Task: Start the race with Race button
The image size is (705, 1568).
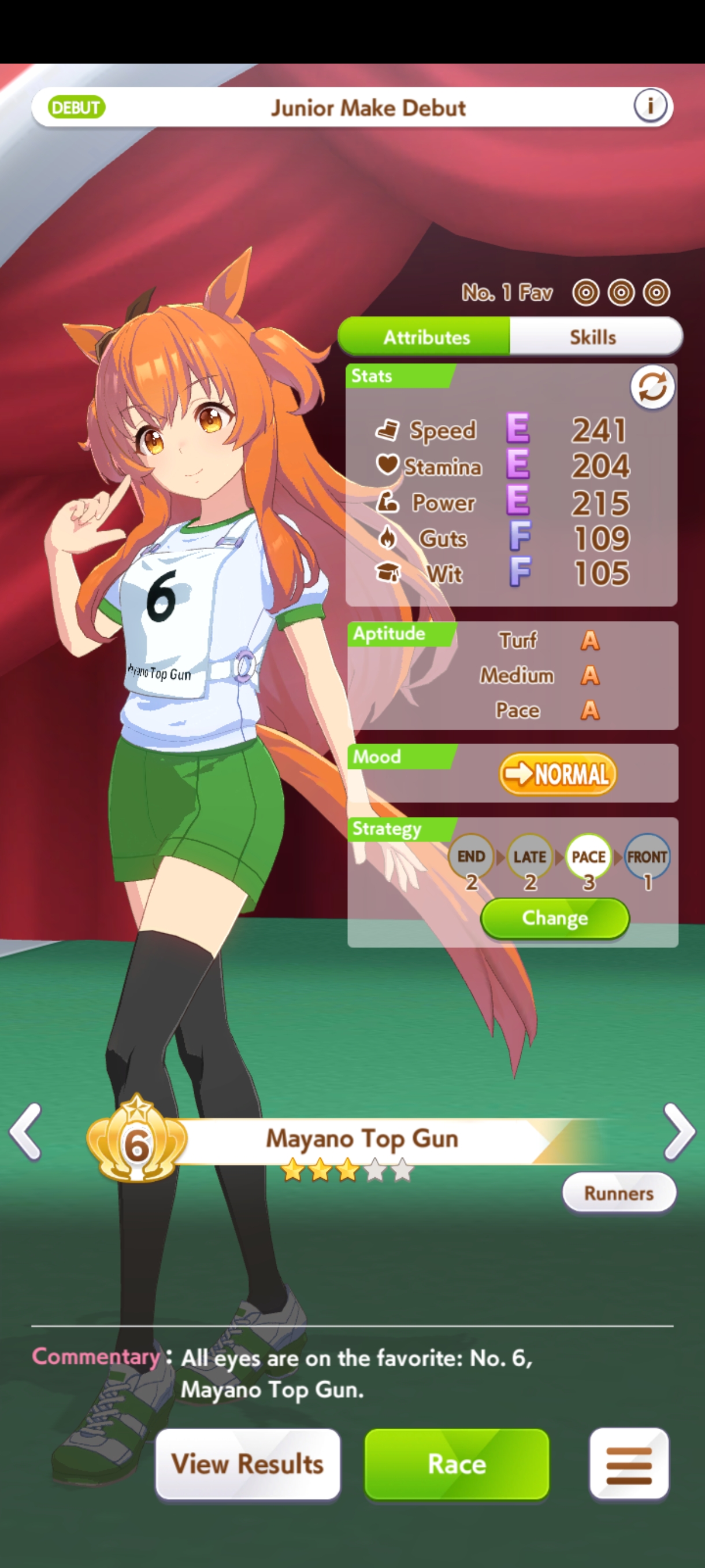Action: (457, 1464)
